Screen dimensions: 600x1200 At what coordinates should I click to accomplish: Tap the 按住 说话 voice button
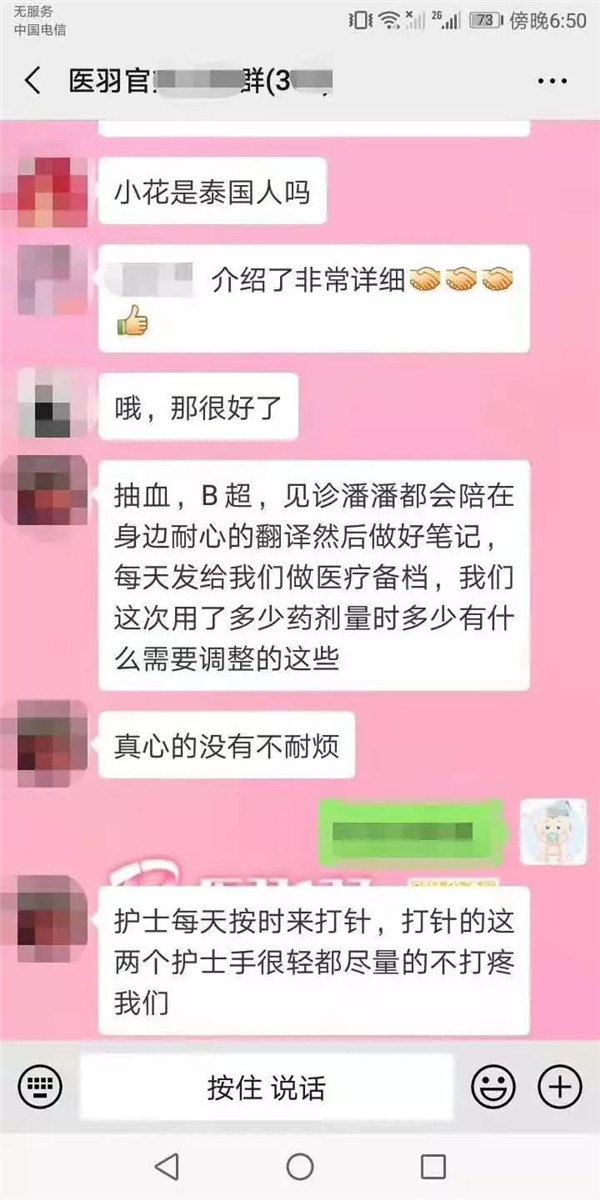pos(266,1086)
